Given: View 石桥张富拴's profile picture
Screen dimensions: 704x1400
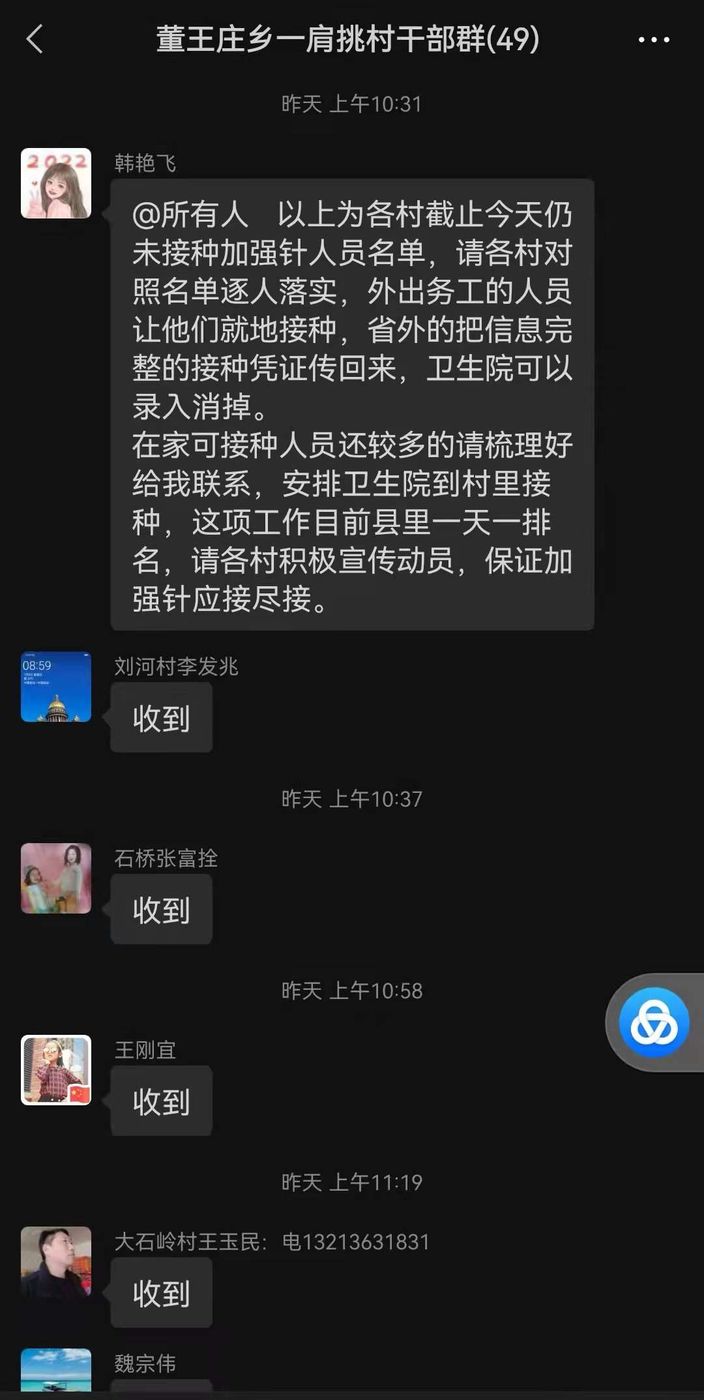Looking at the screenshot, I should [56, 878].
